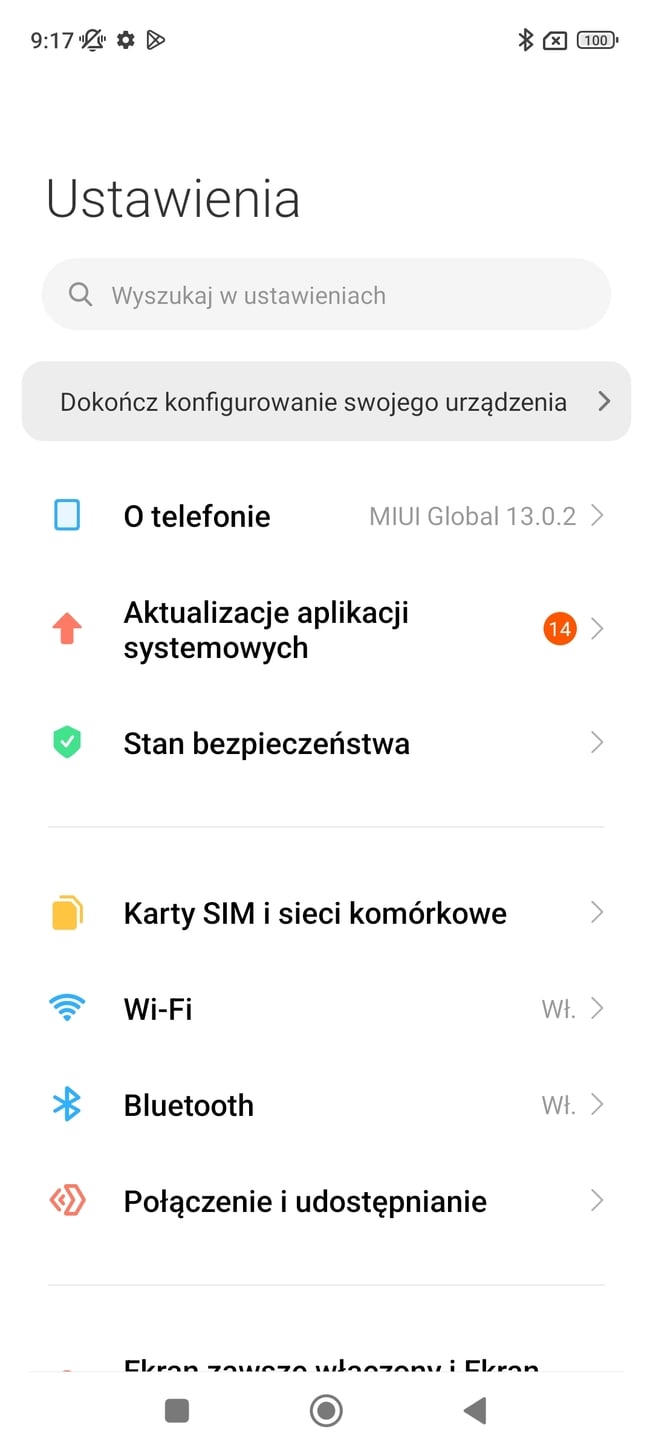
Task: Show recent apps with the square button
Action: tap(177, 1410)
